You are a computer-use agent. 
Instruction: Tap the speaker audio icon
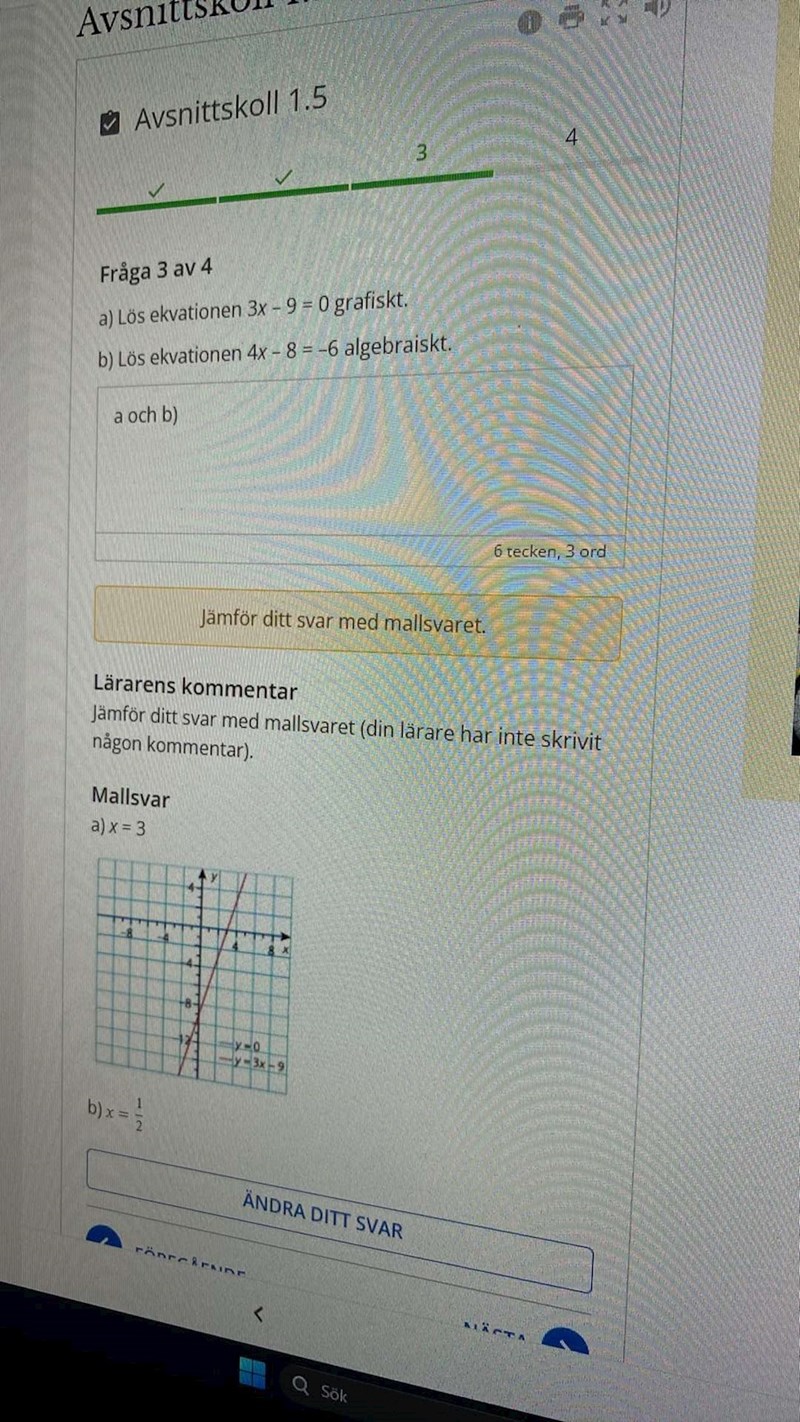[657, 8]
